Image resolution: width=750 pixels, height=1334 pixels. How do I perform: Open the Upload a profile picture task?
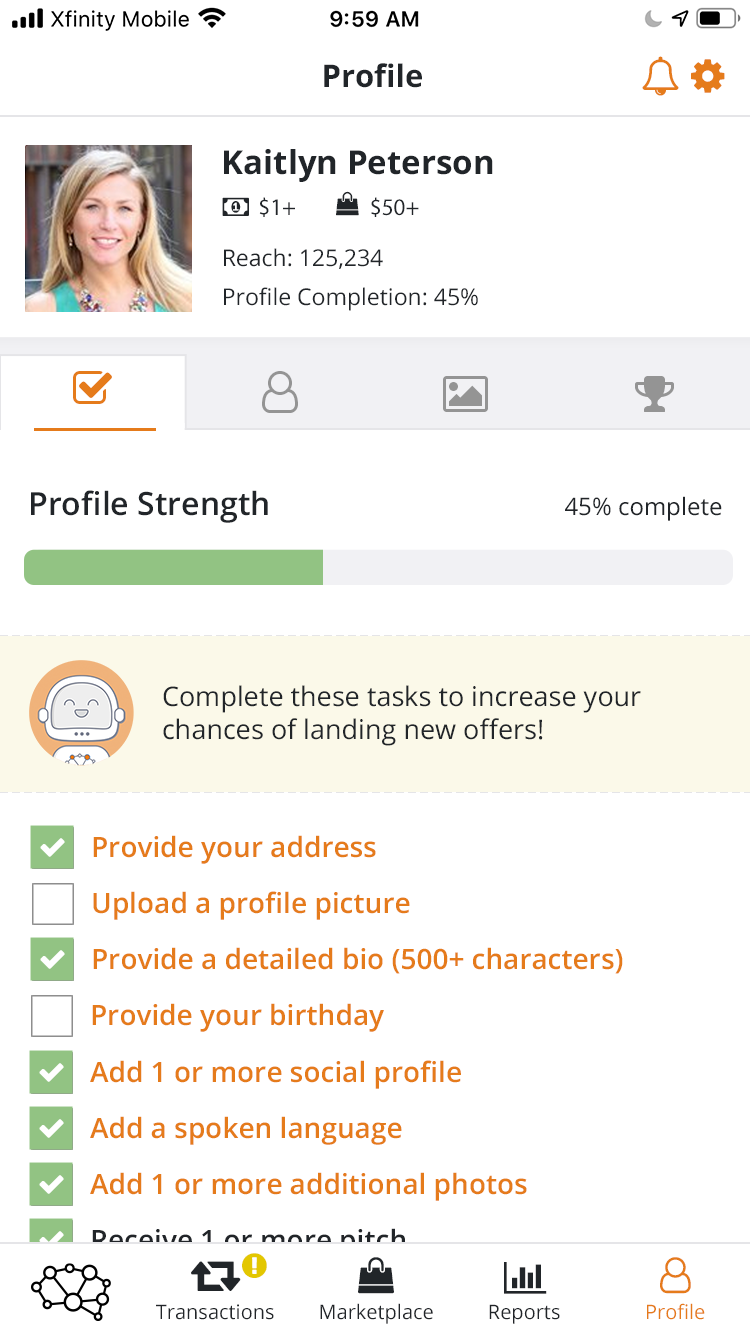(x=251, y=903)
